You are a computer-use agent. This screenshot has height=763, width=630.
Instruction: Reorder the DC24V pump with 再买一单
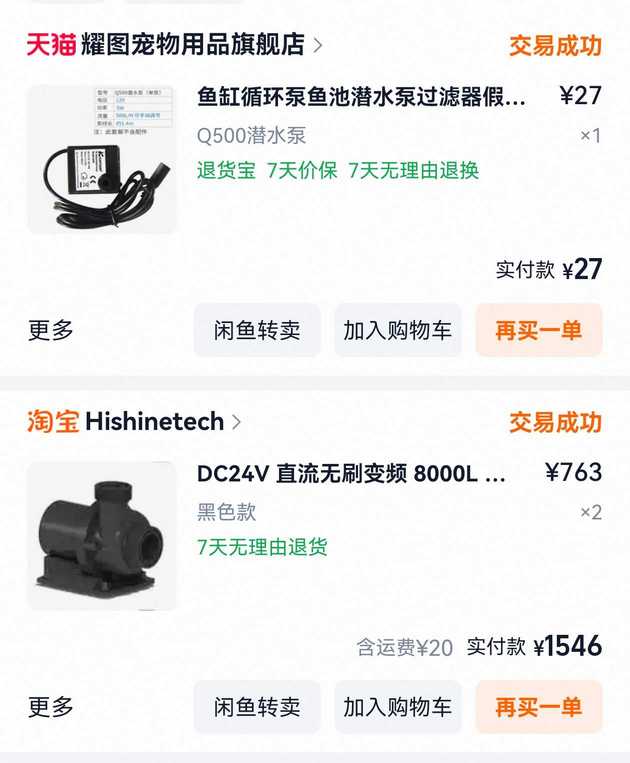(x=538, y=707)
